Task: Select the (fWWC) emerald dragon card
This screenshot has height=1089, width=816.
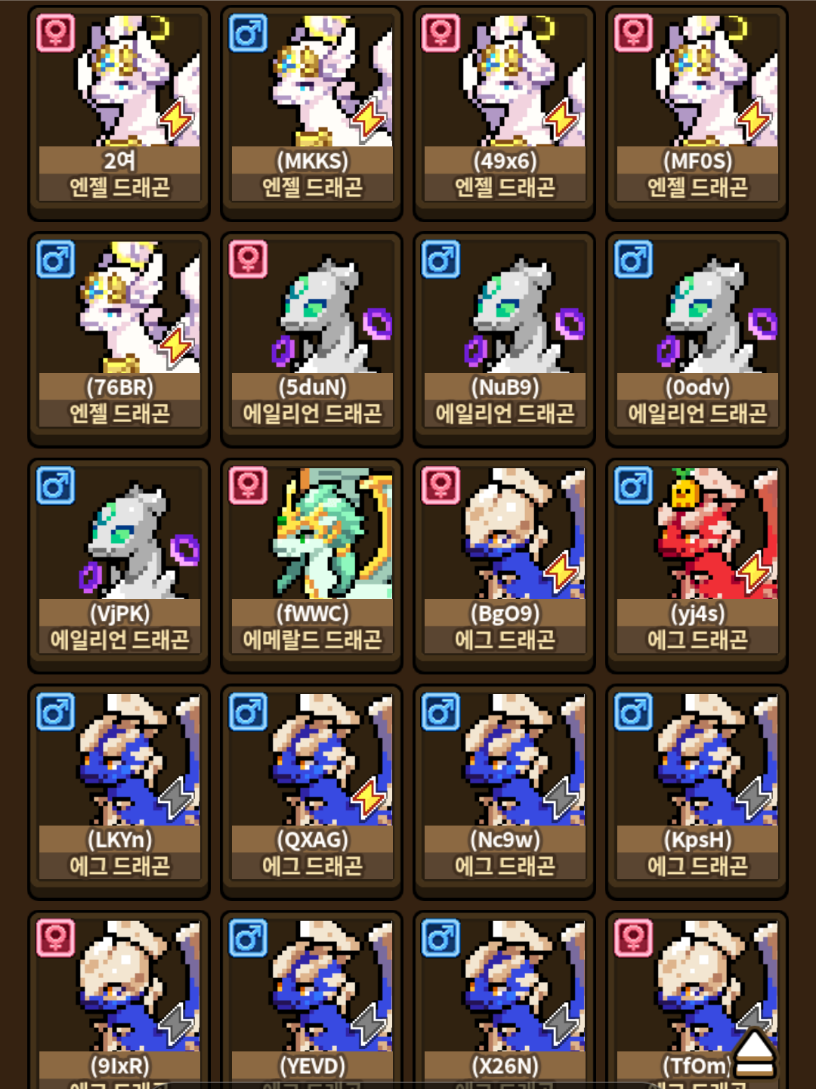Action: [312, 565]
